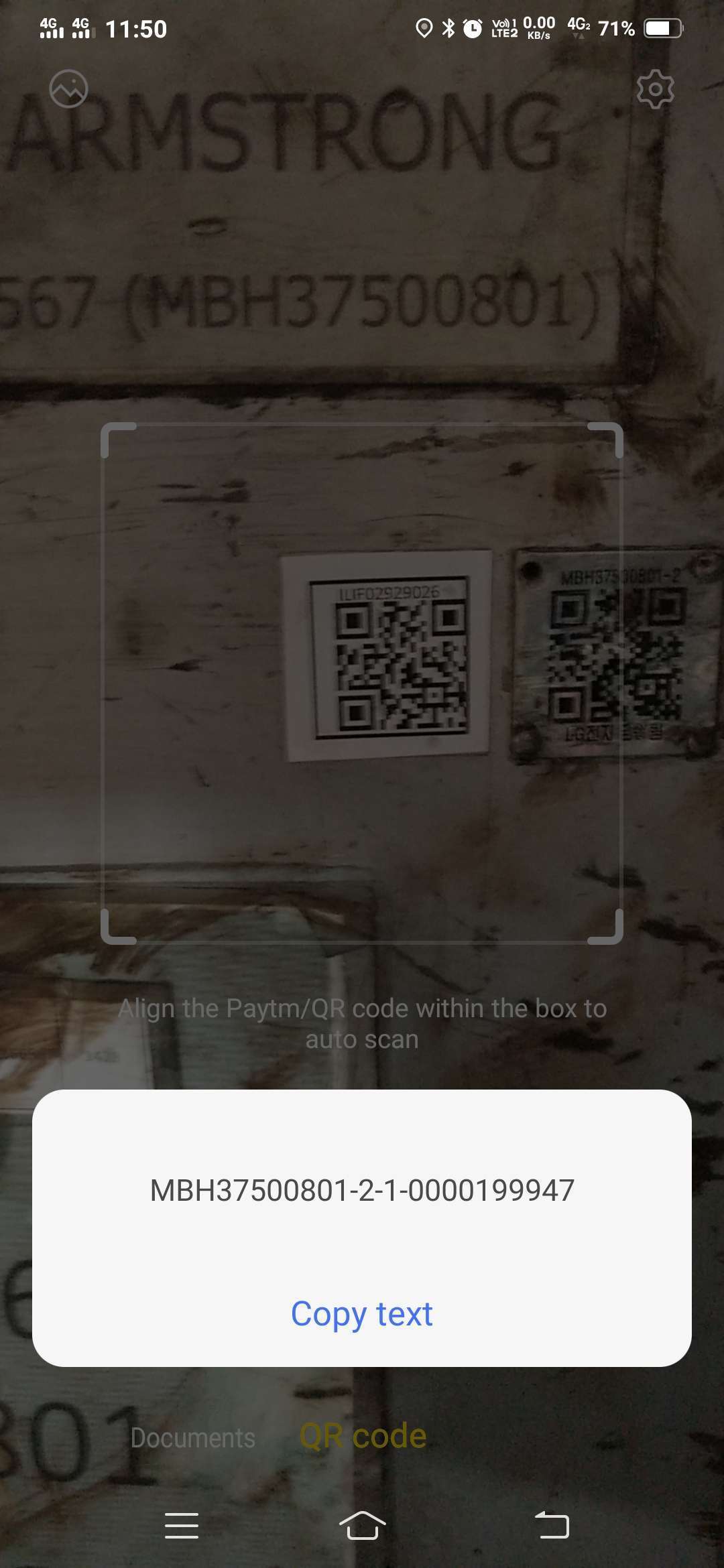Image resolution: width=724 pixels, height=1568 pixels.
Task: Switch to the Documents tab
Action: tap(193, 1438)
